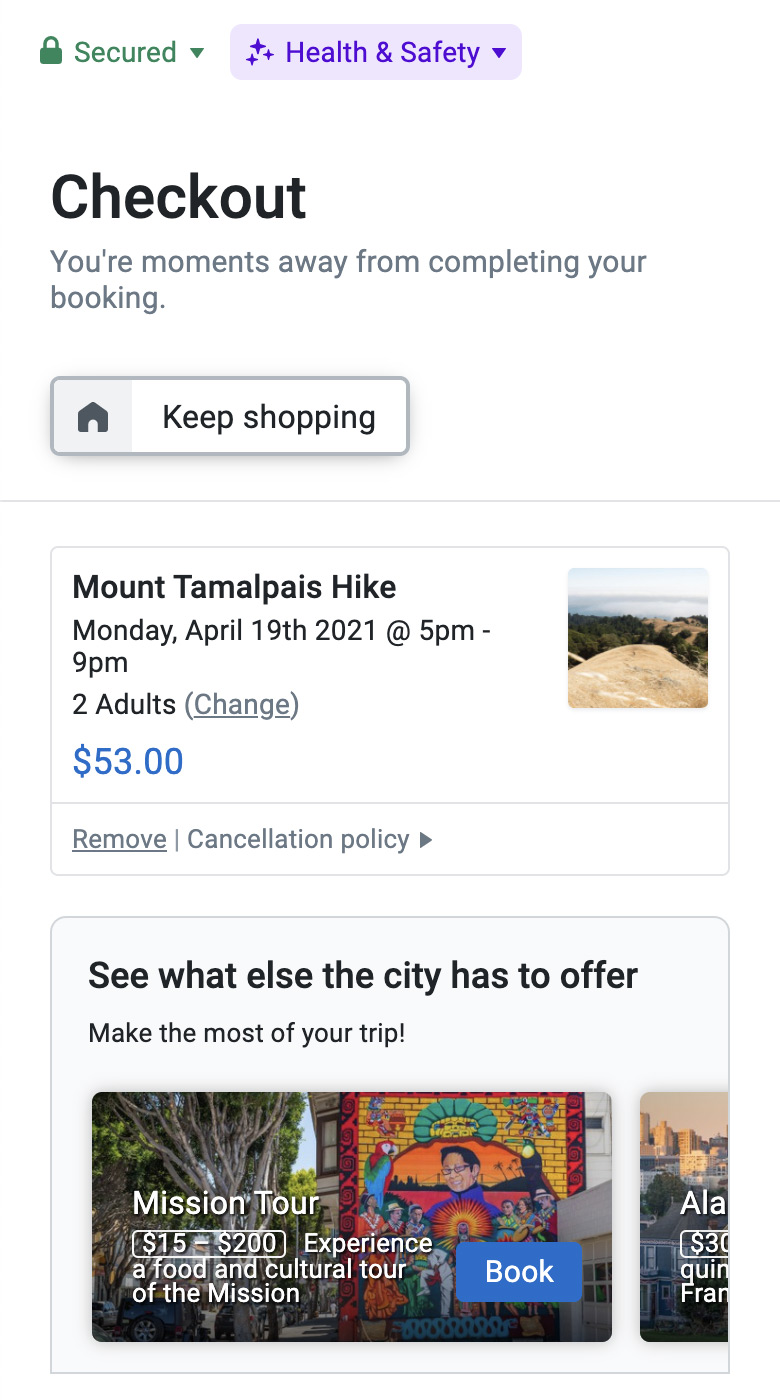Viewport: 780px width, 1400px height.
Task: Book the Mission Tour
Action: (x=519, y=1272)
